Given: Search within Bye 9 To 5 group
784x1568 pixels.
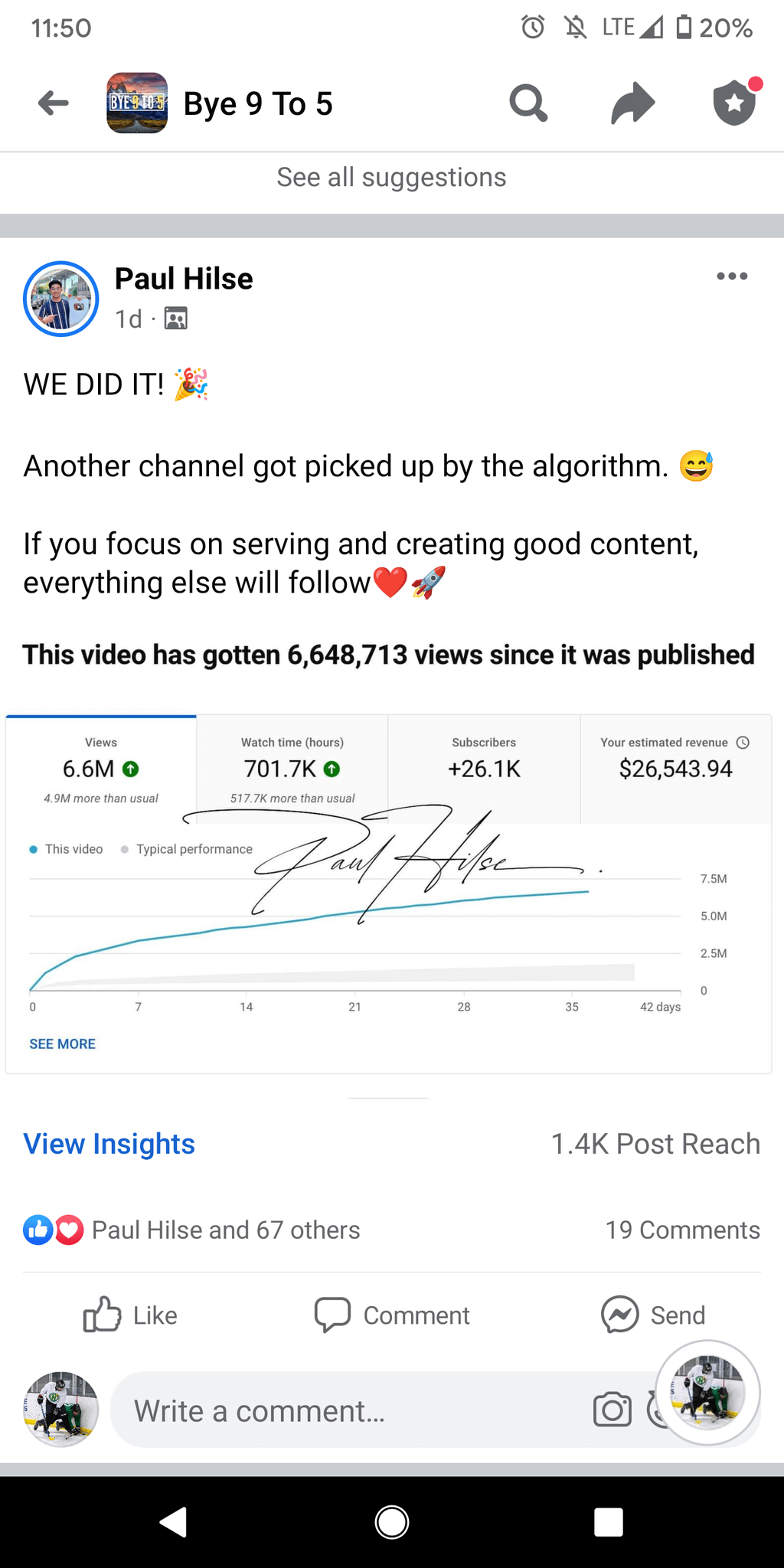Looking at the screenshot, I should [528, 103].
